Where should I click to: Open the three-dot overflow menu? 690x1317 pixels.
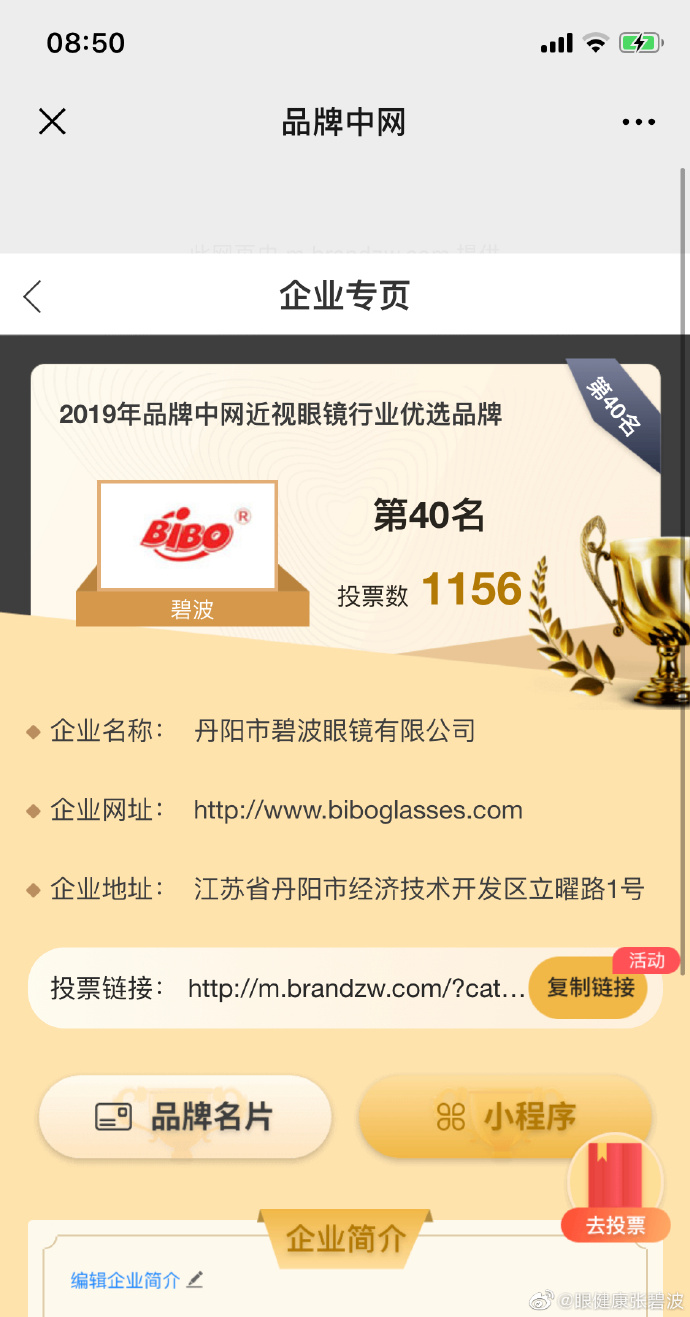(638, 122)
